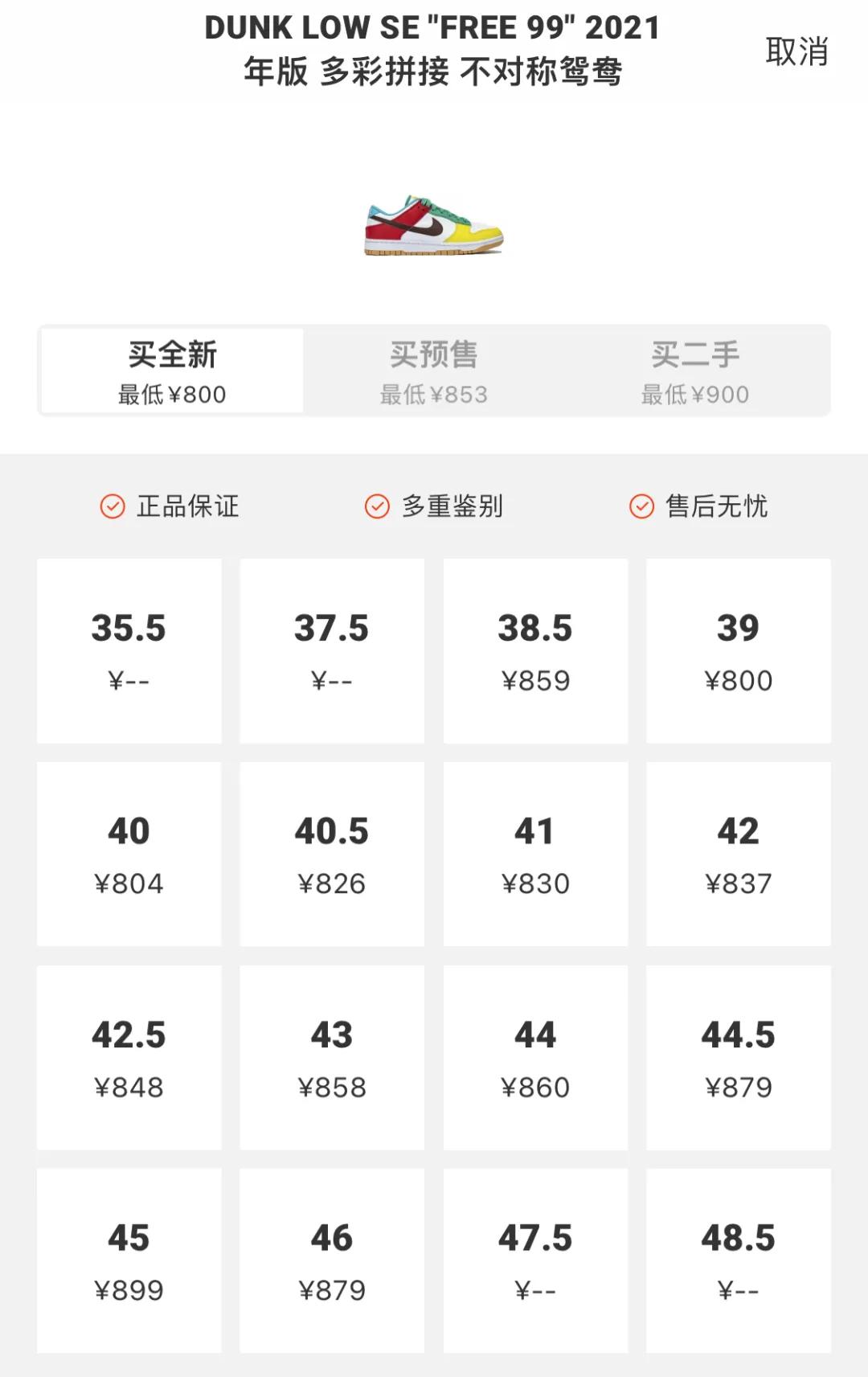This screenshot has height=1377, width=868.
Task: Select size 39 priced ¥800
Action: pyautogui.click(x=738, y=651)
